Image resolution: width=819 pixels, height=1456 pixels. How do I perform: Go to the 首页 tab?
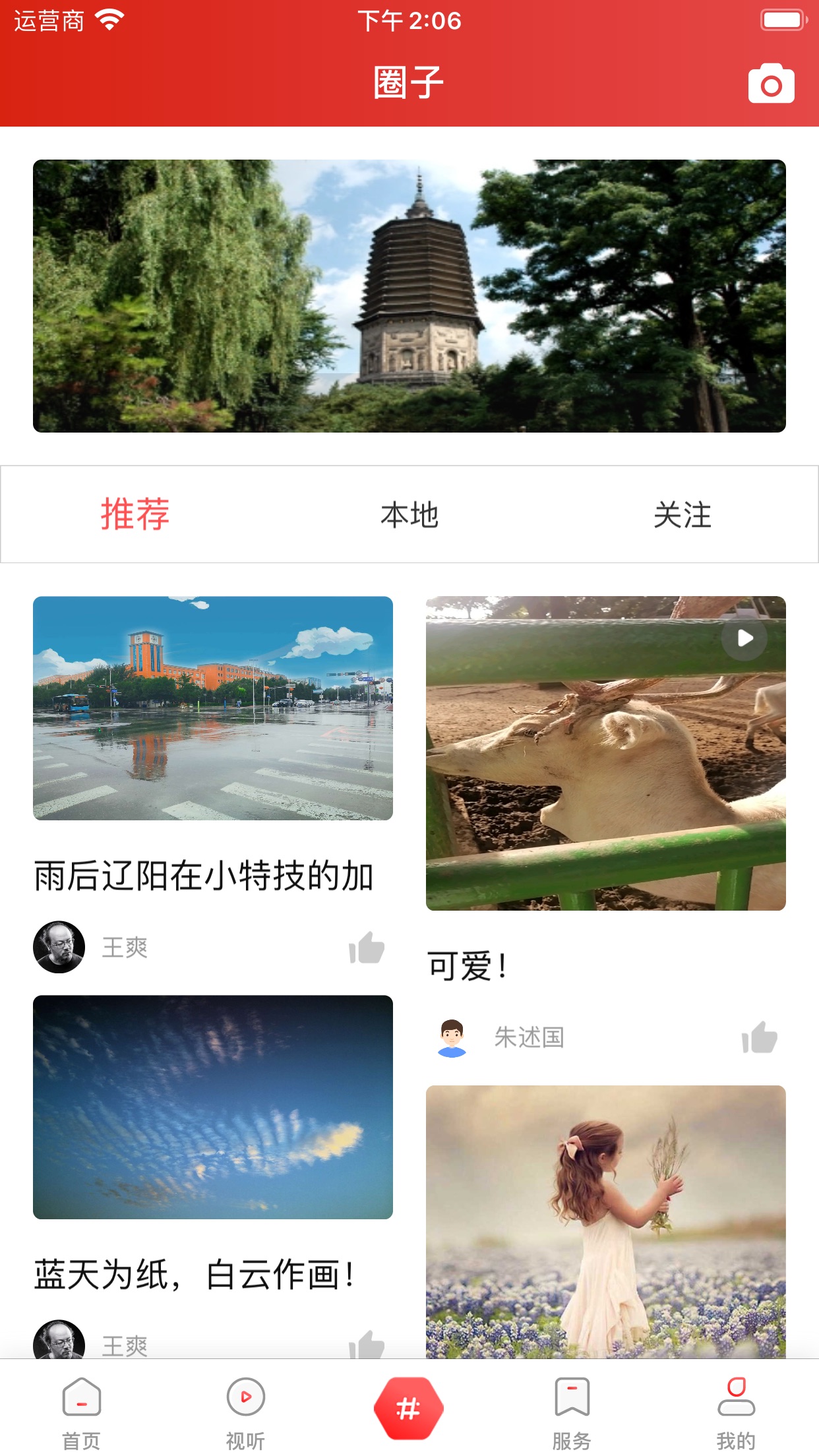pos(82,1412)
